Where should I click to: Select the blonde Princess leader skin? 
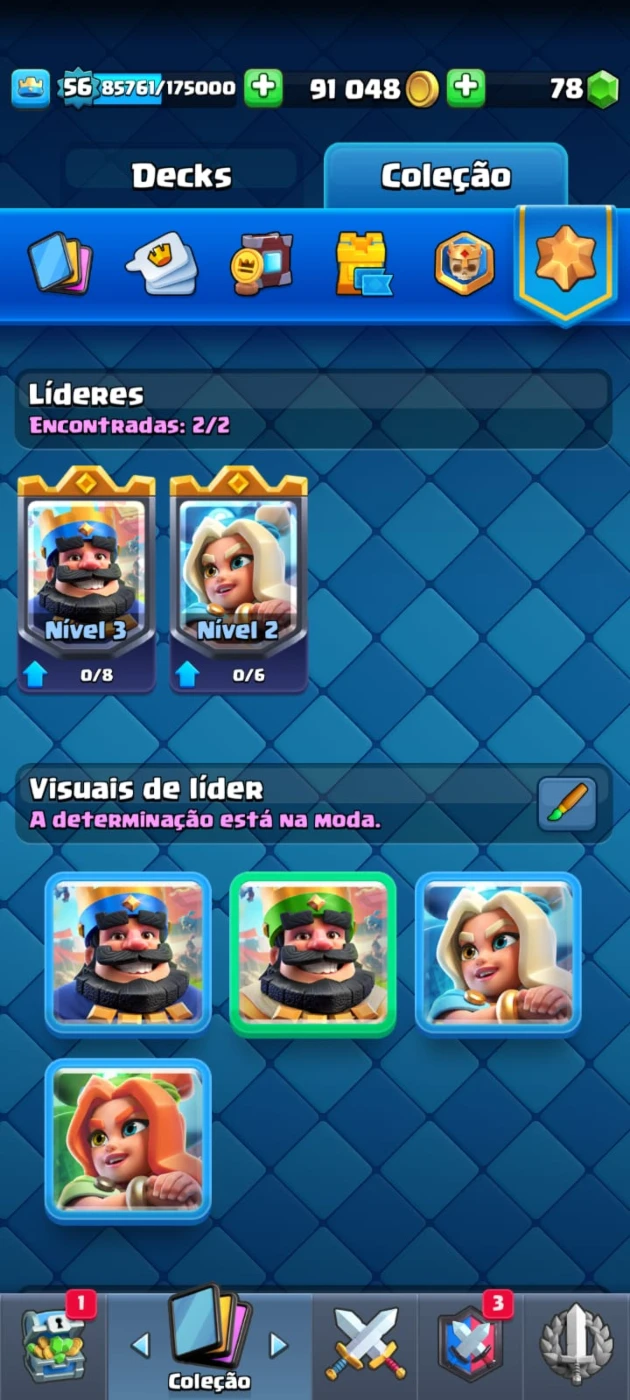pyautogui.click(x=498, y=953)
